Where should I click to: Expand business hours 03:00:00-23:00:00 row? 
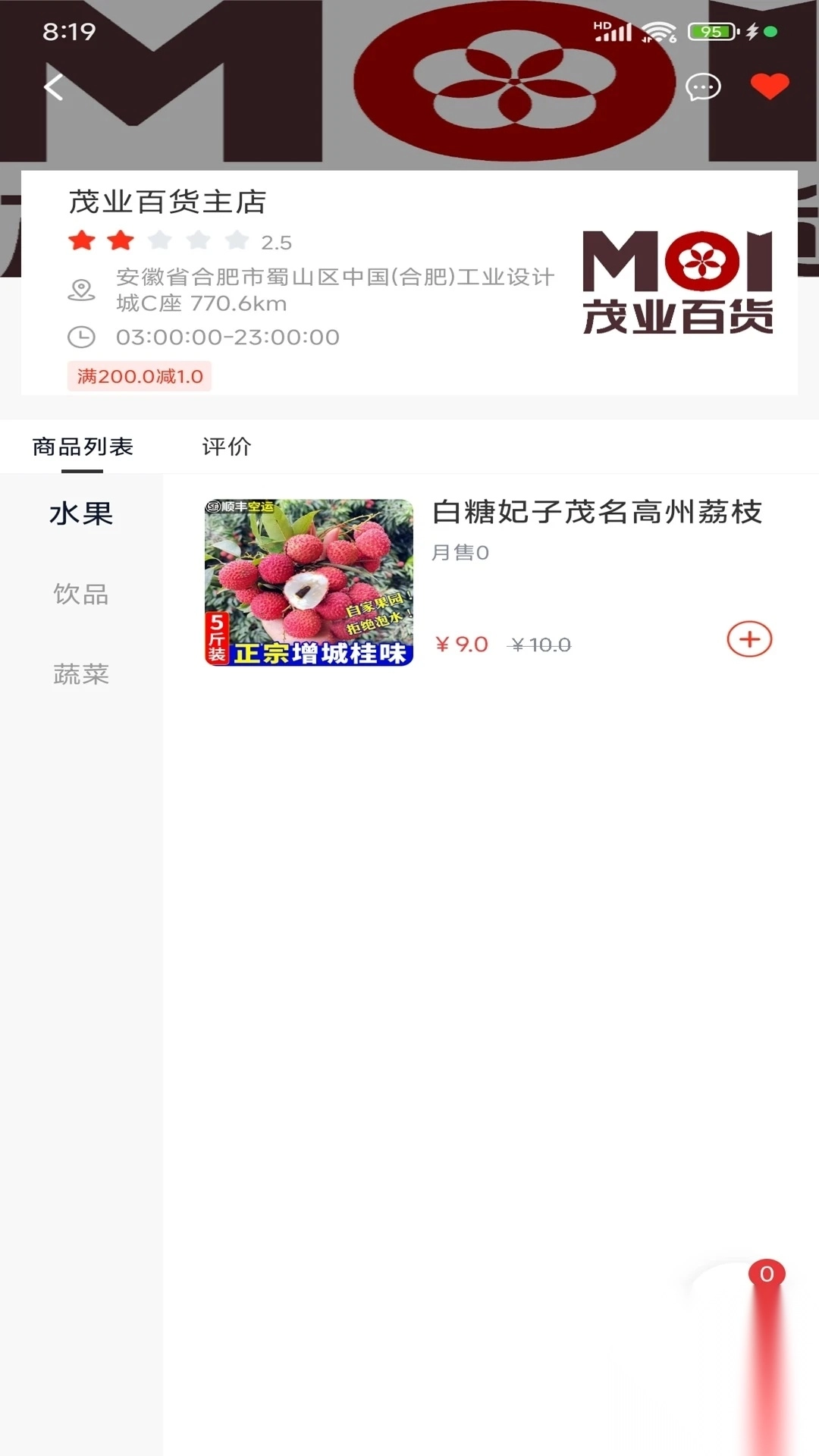click(x=226, y=337)
